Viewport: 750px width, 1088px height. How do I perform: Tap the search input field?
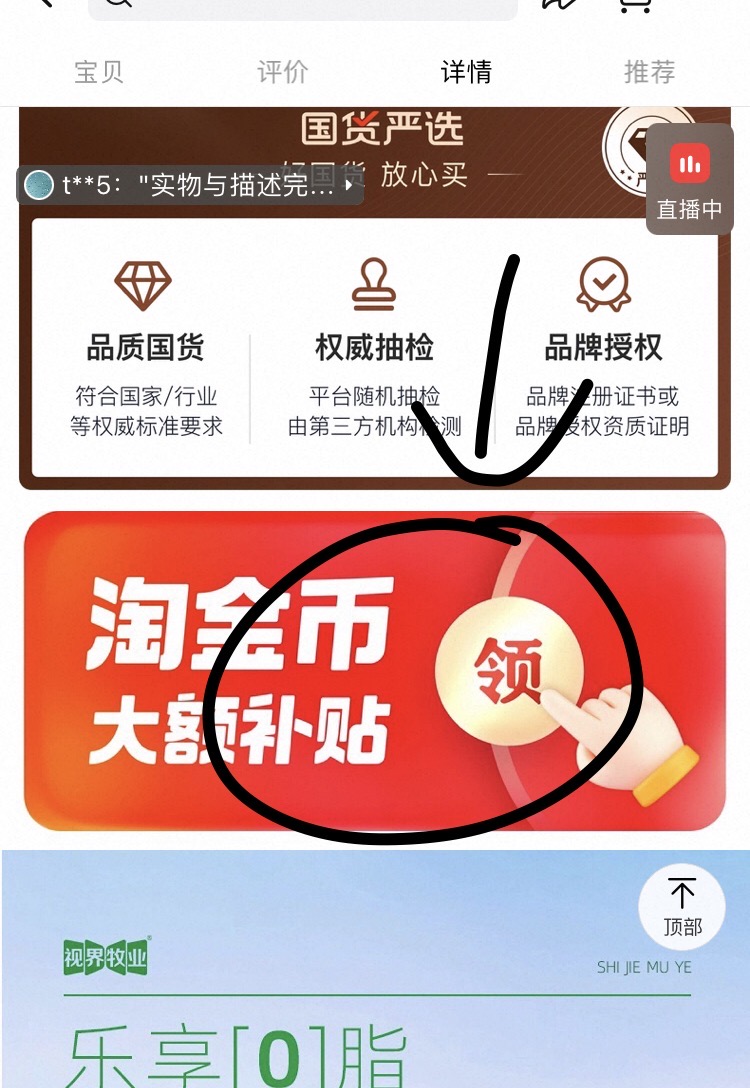click(x=300, y=8)
